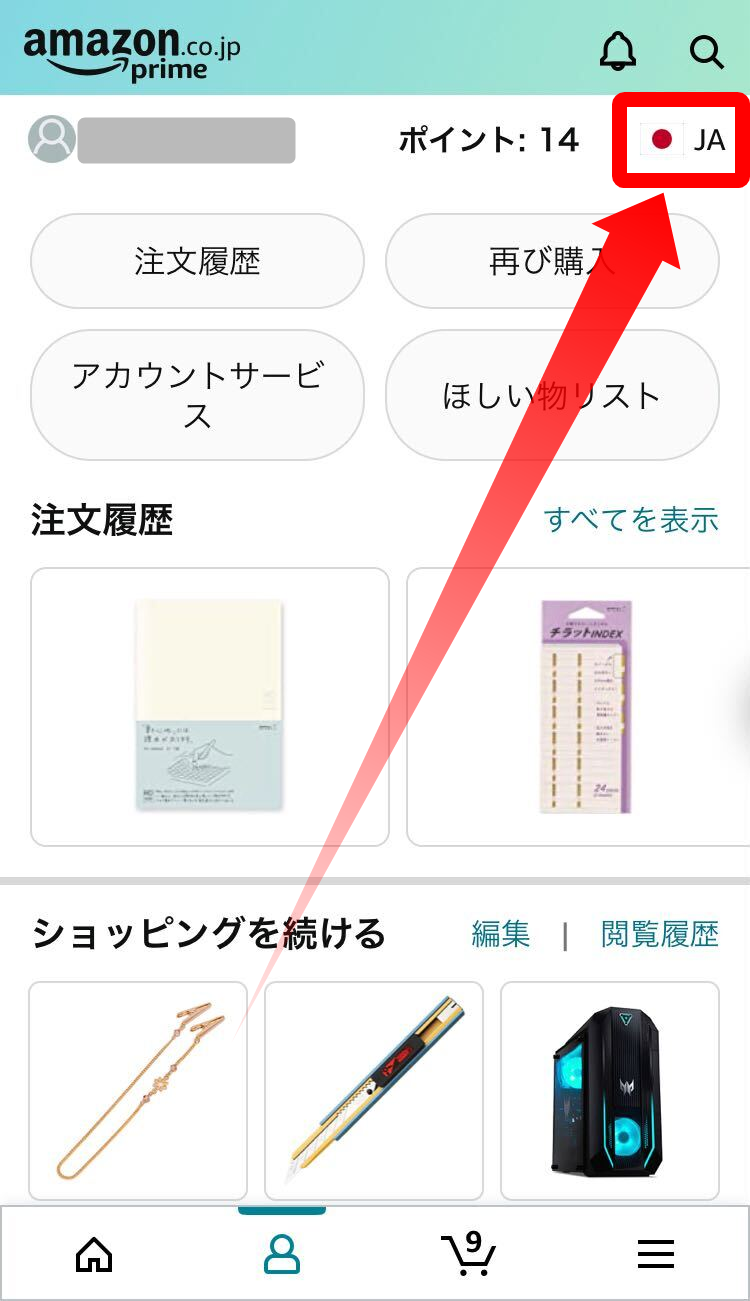Tap the user profile avatar
This screenshot has width=750, height=1301.
52,140
